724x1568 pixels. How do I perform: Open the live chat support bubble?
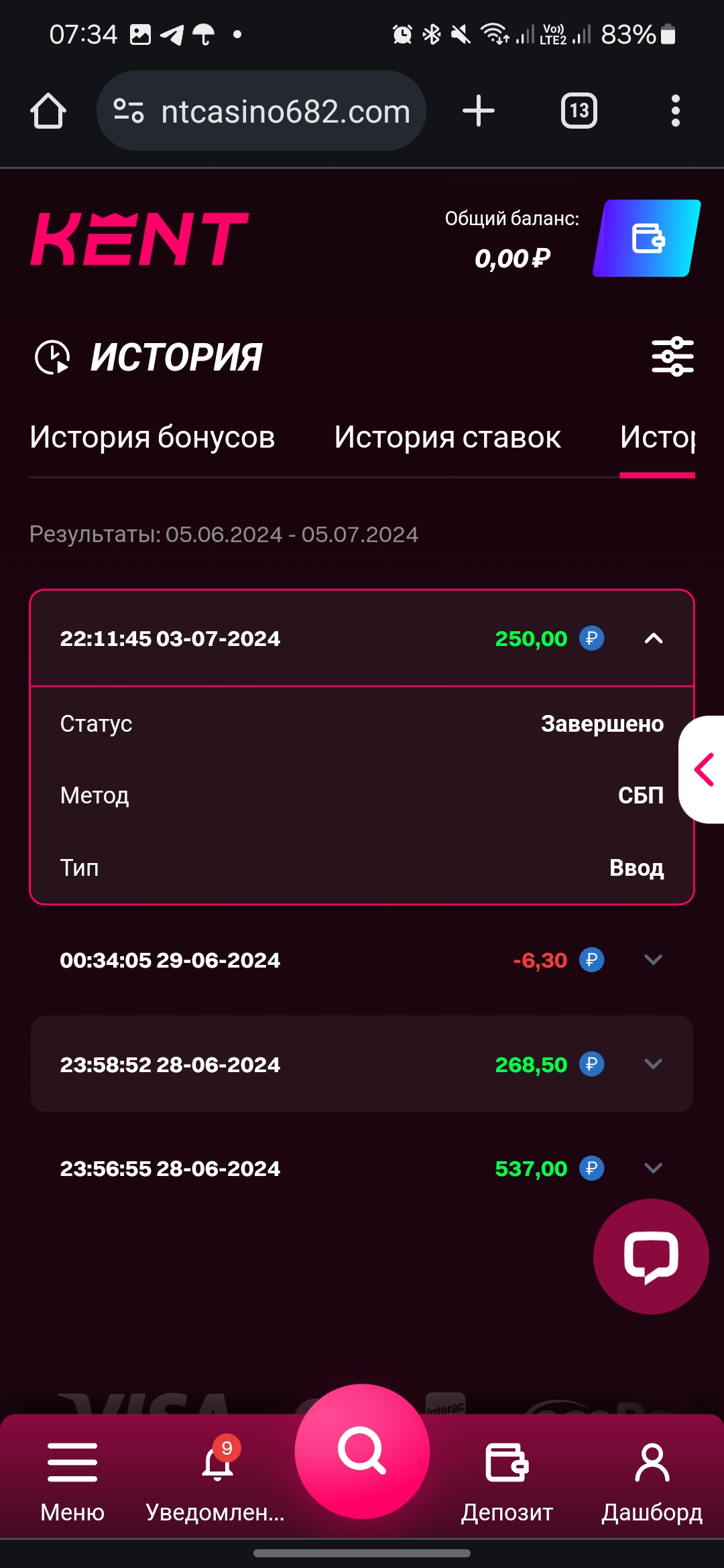click(x=651, y=1256)
